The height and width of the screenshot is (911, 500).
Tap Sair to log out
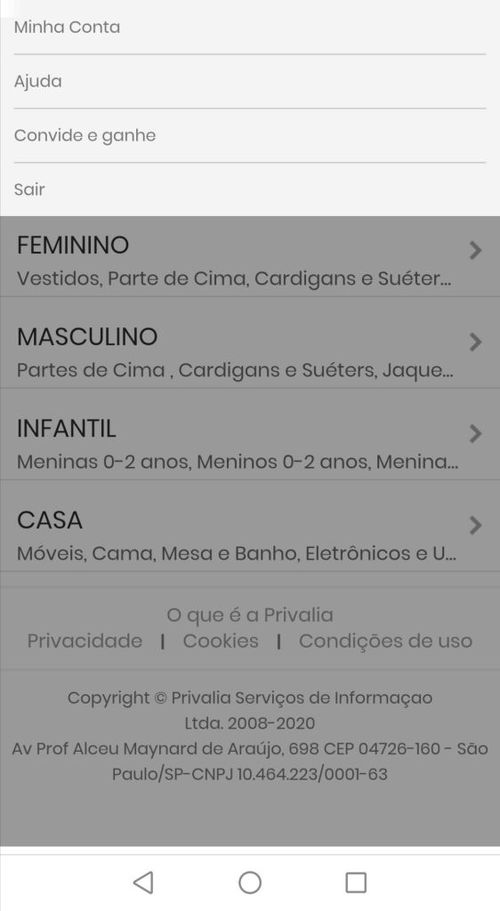(250, 189)
